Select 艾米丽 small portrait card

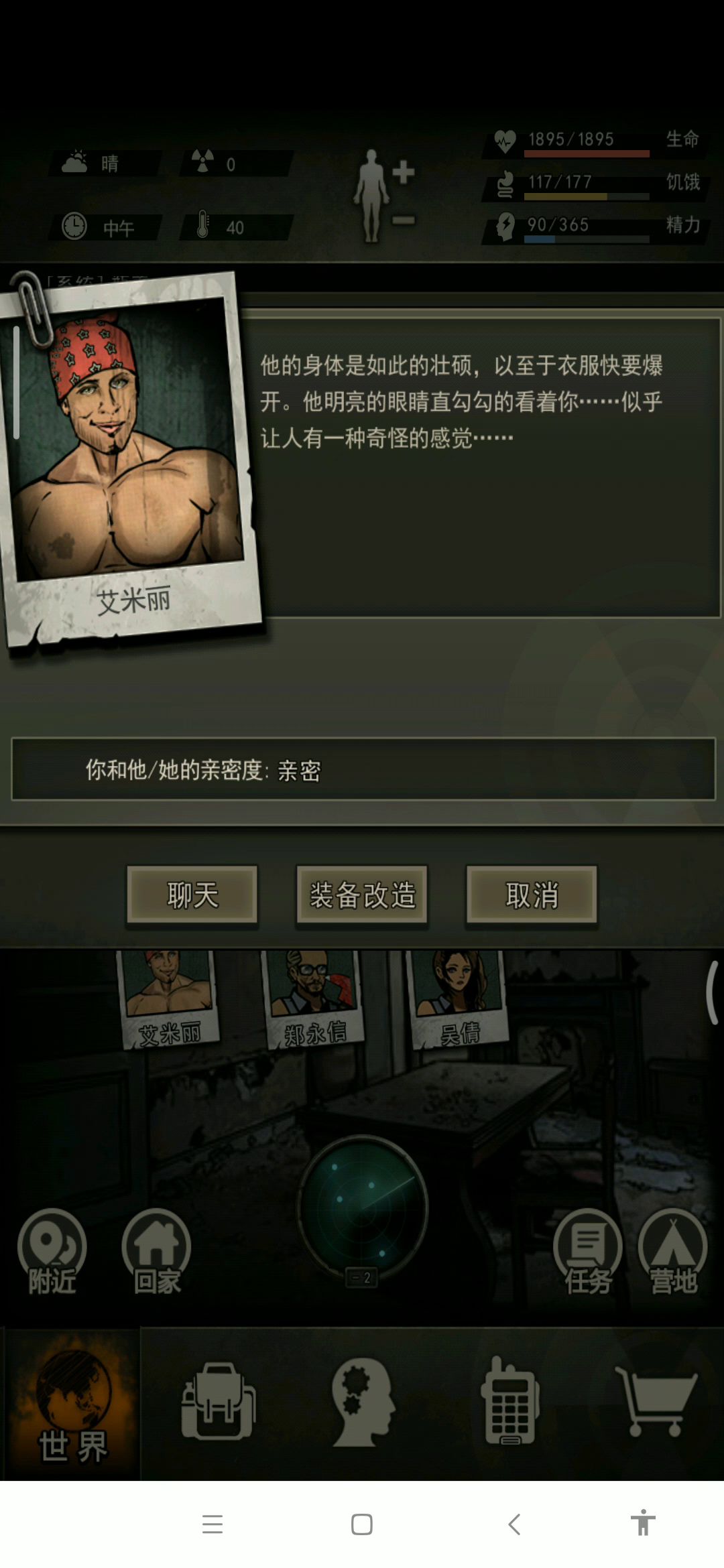coord(169,997)
